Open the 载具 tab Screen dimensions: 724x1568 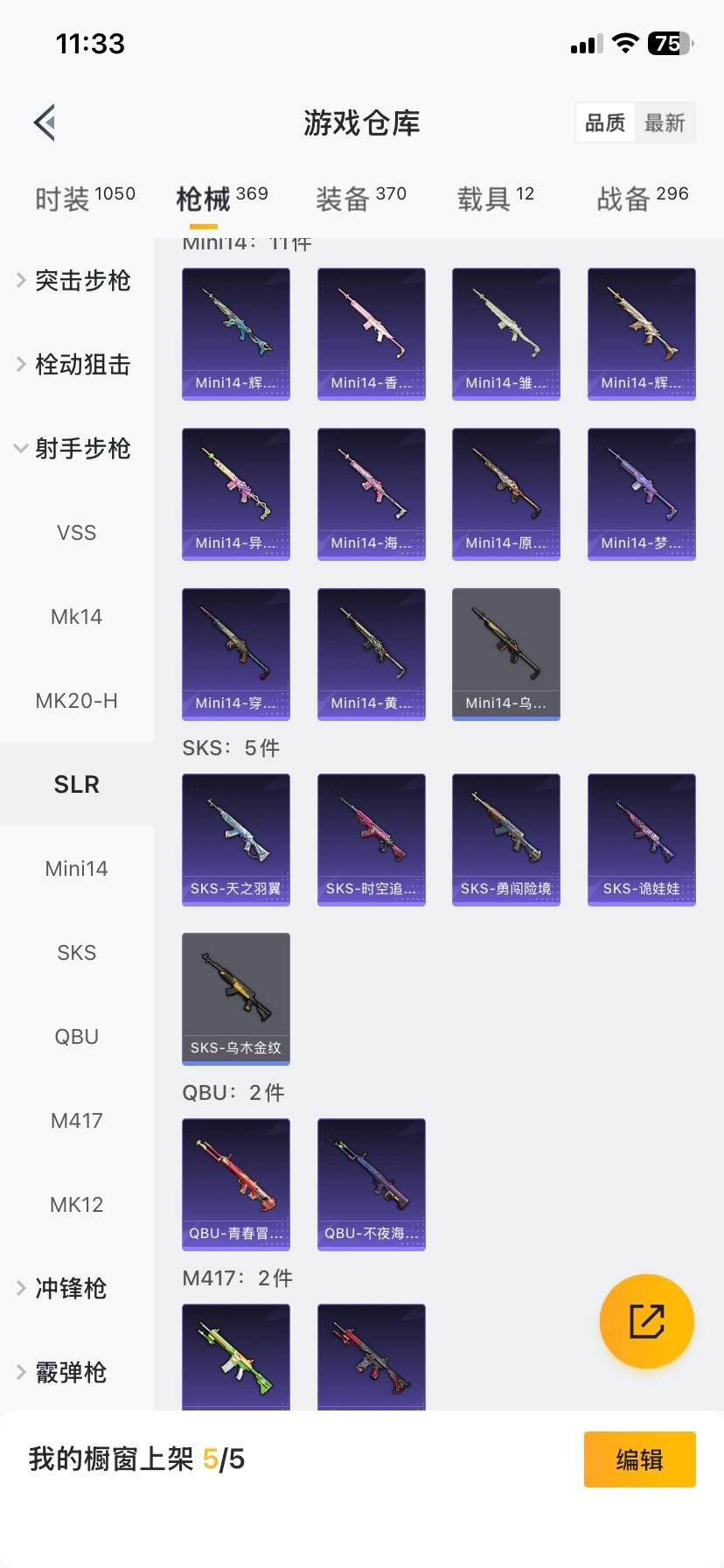tap(495, 199)
